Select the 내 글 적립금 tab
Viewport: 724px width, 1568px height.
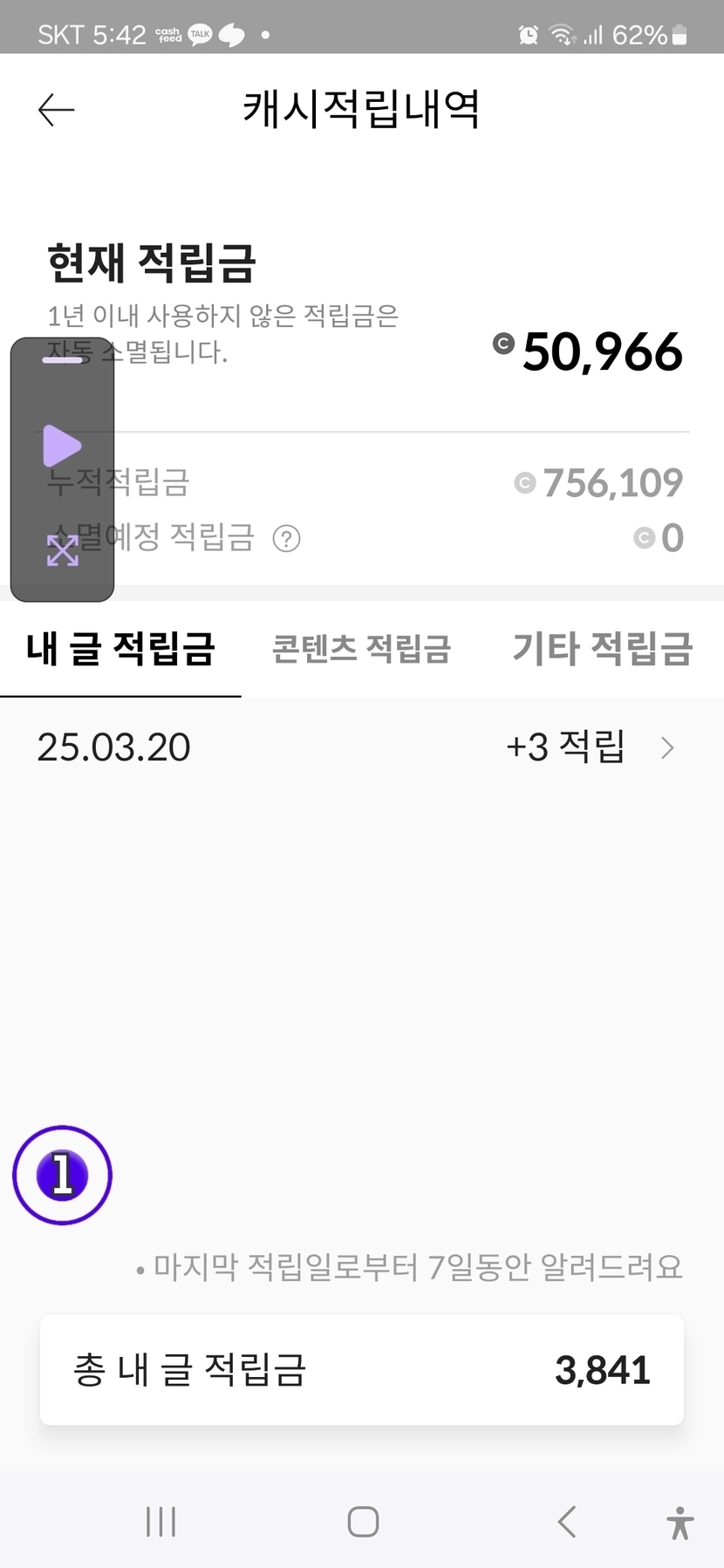tap(120, 649)
